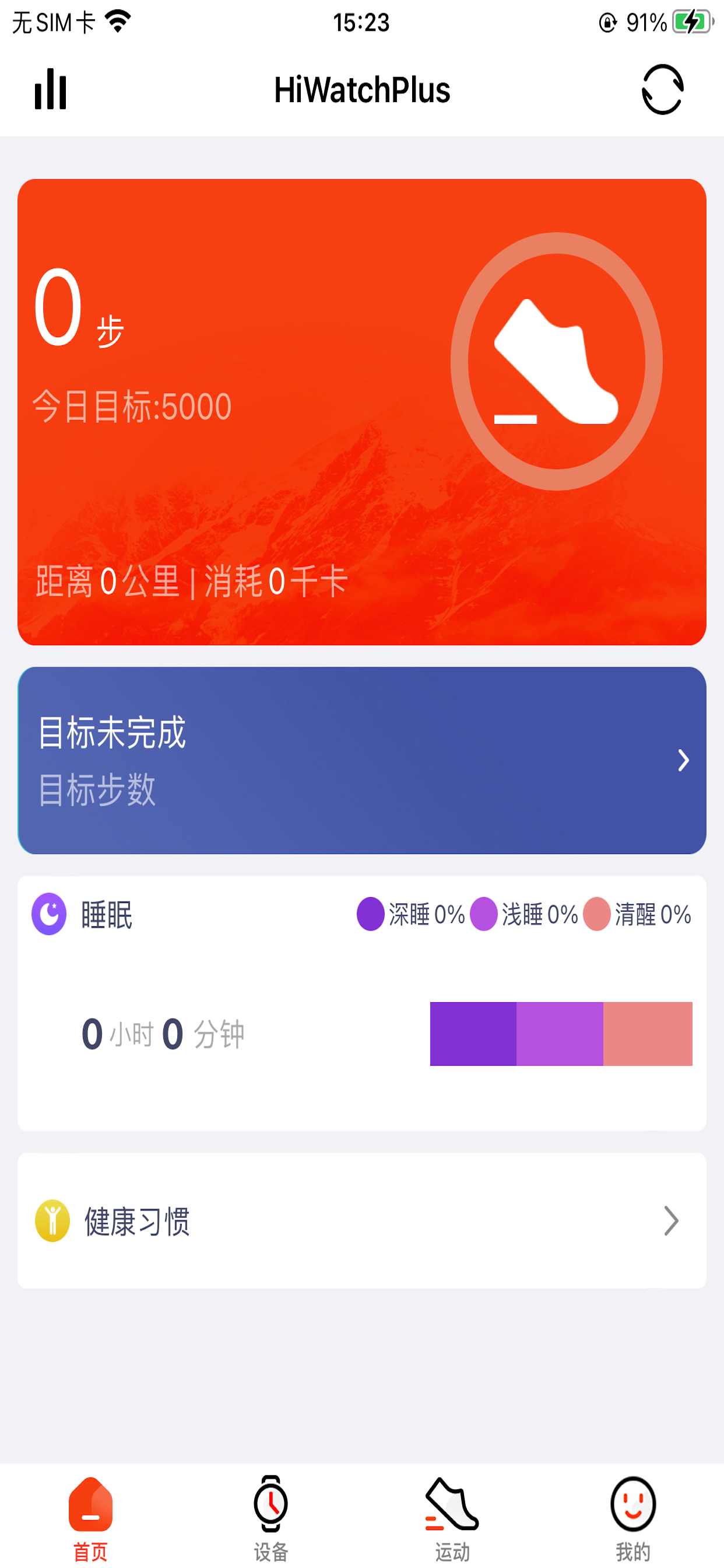724x1568 pixels.
Task: Click the 目标步数 text
Action: 97,793
